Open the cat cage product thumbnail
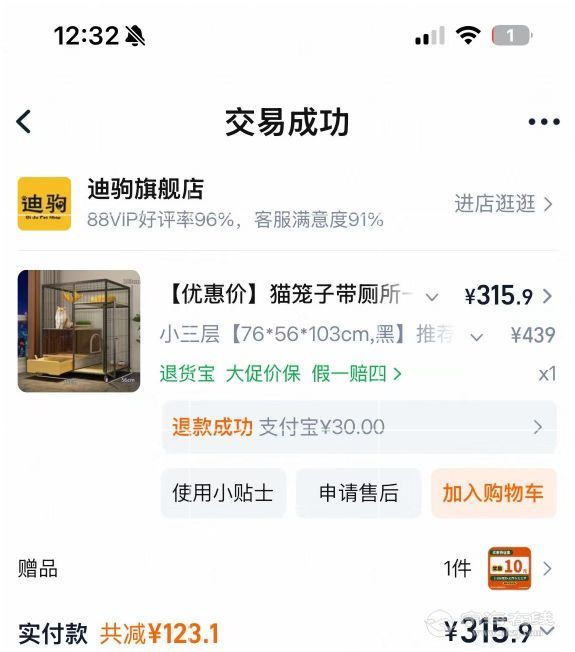The width and height of the screenshot is (575, 652). (x=79, y=331)
